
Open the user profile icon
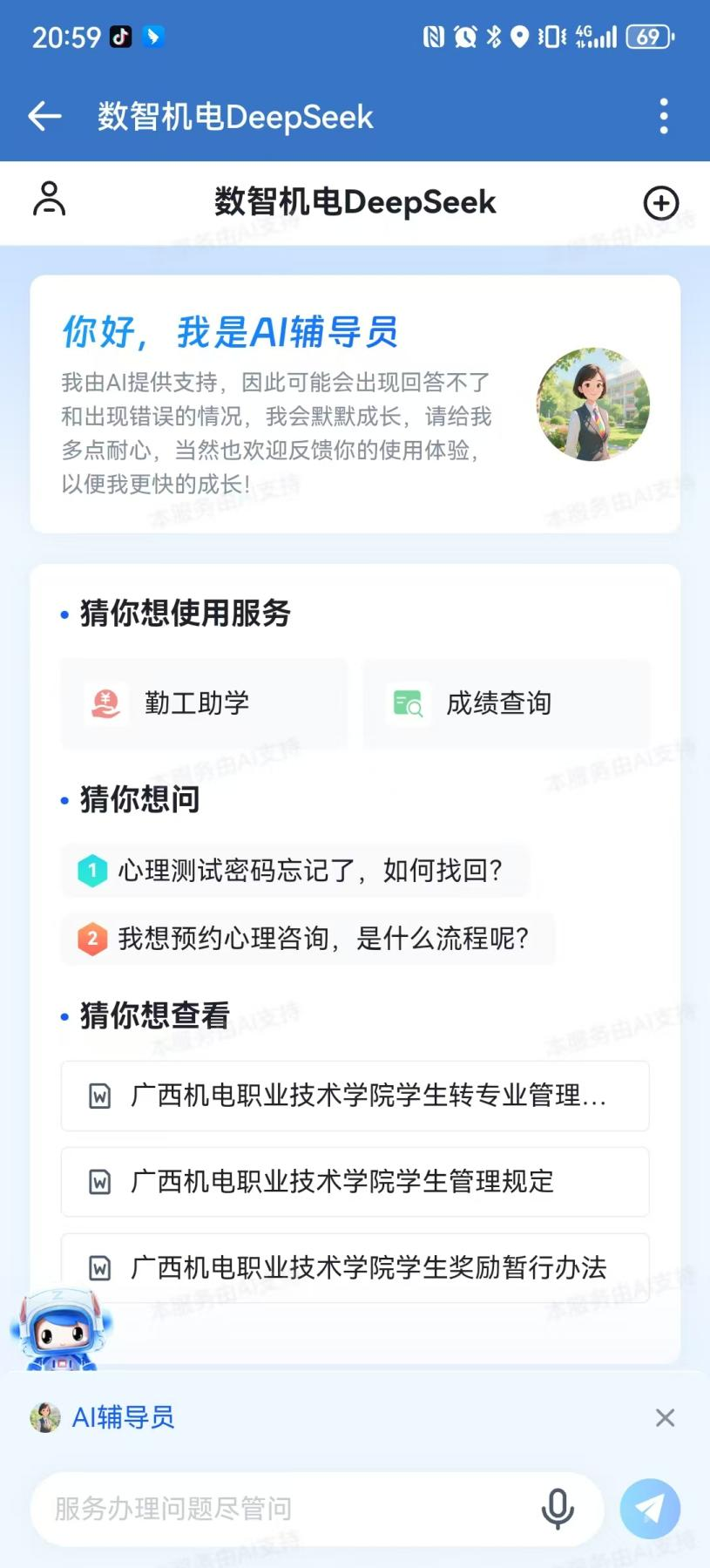click(x=49, y=199)
